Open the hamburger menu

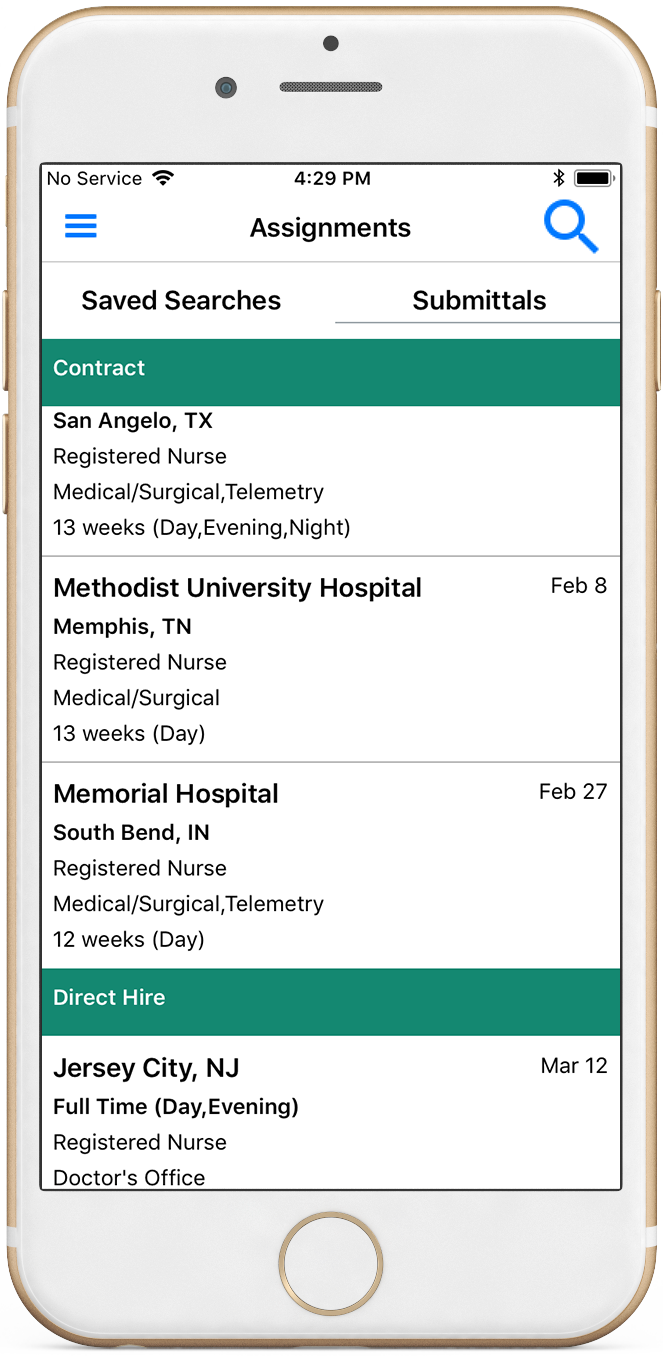(81, 226)
